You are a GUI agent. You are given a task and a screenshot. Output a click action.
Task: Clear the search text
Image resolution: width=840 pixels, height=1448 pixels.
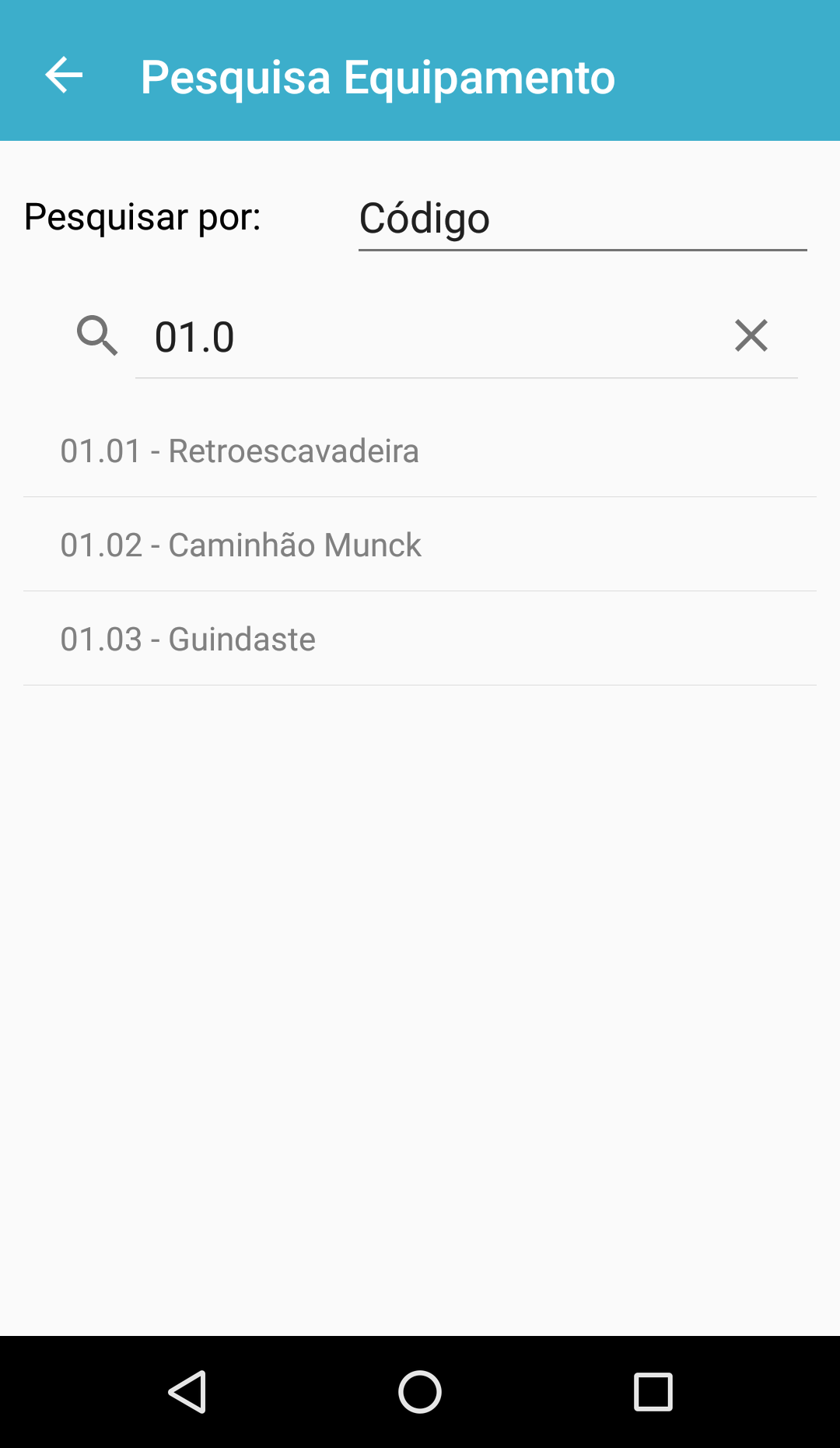point(751,336)
